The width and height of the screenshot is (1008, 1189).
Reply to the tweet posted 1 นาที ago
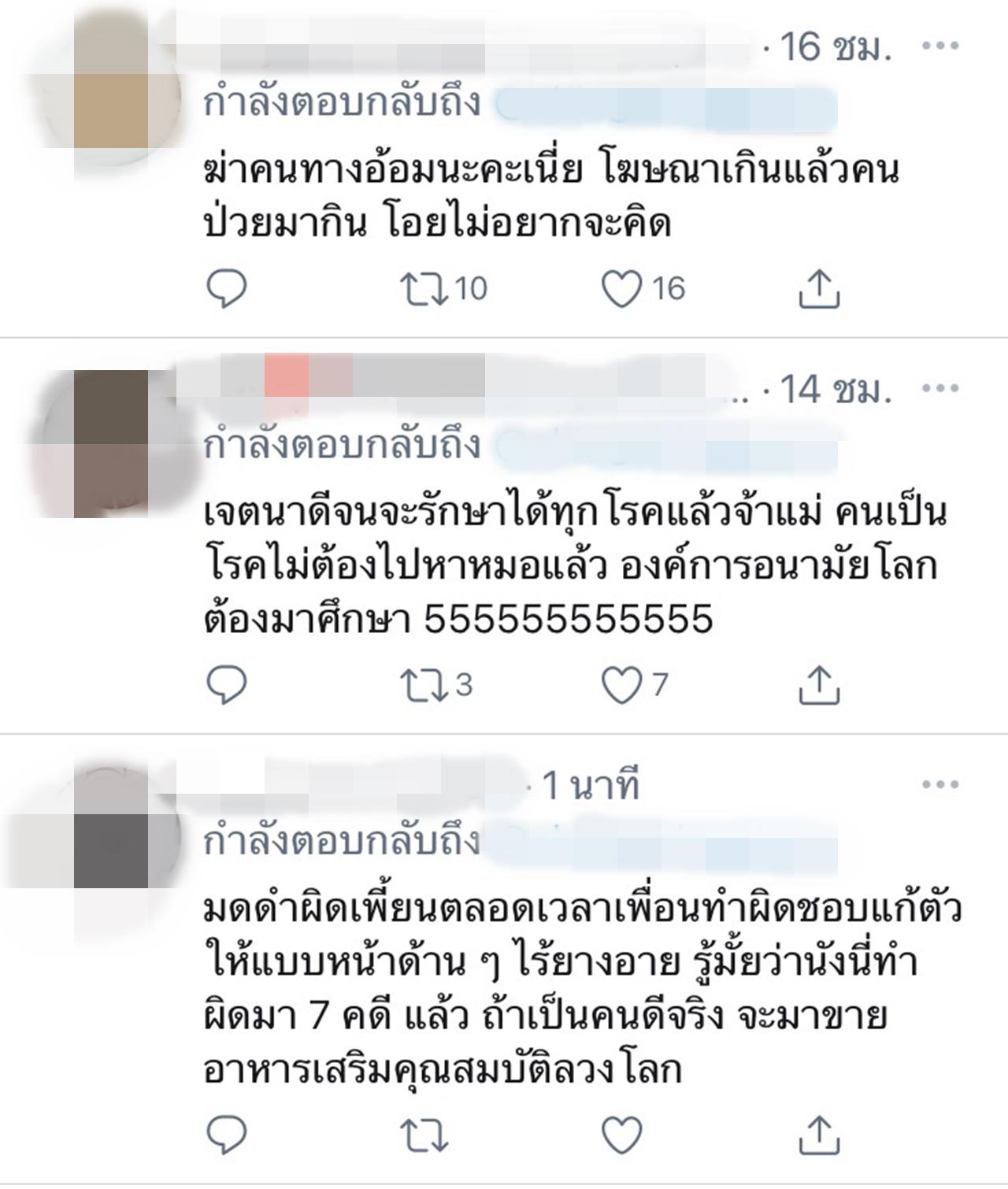pos(227,1135)
